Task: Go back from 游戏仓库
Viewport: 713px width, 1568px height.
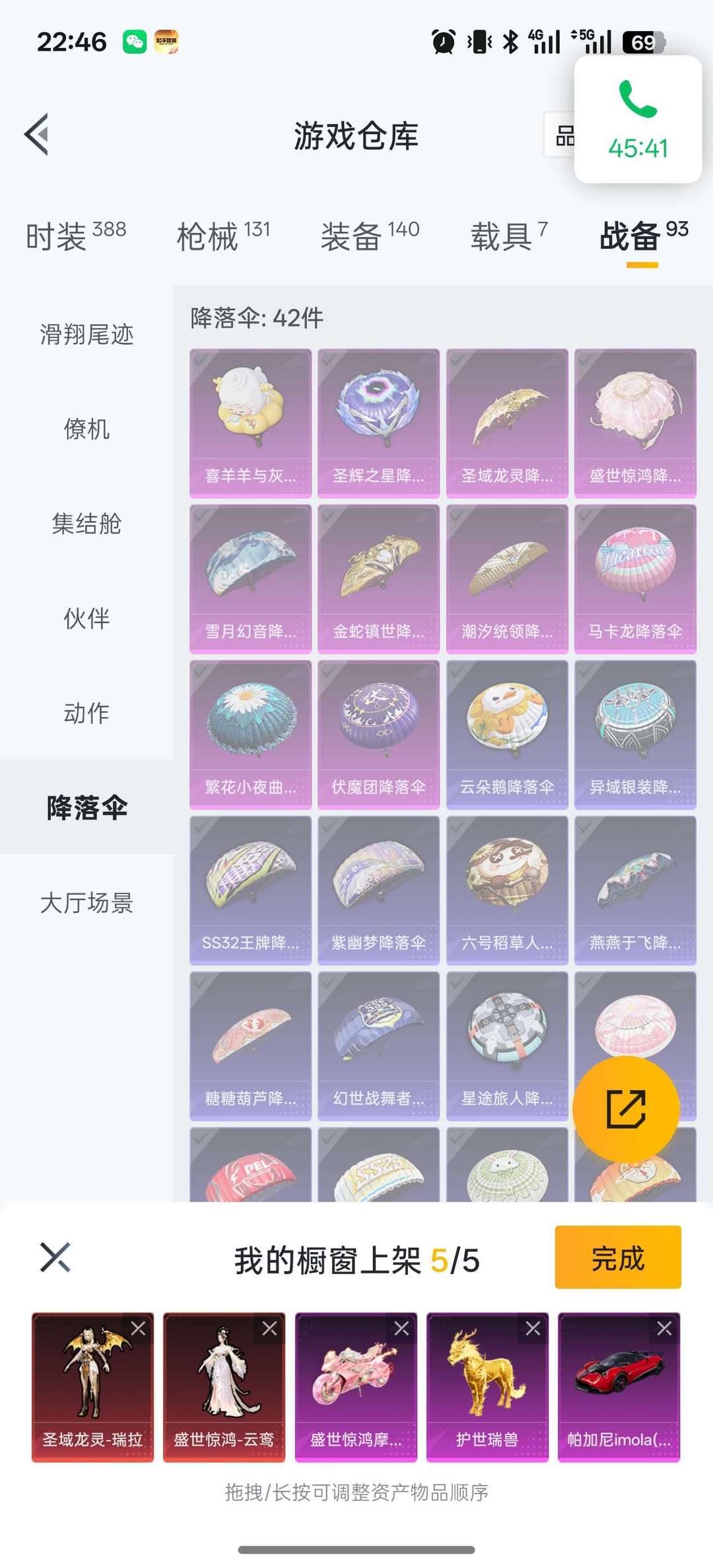Action: 37,135
